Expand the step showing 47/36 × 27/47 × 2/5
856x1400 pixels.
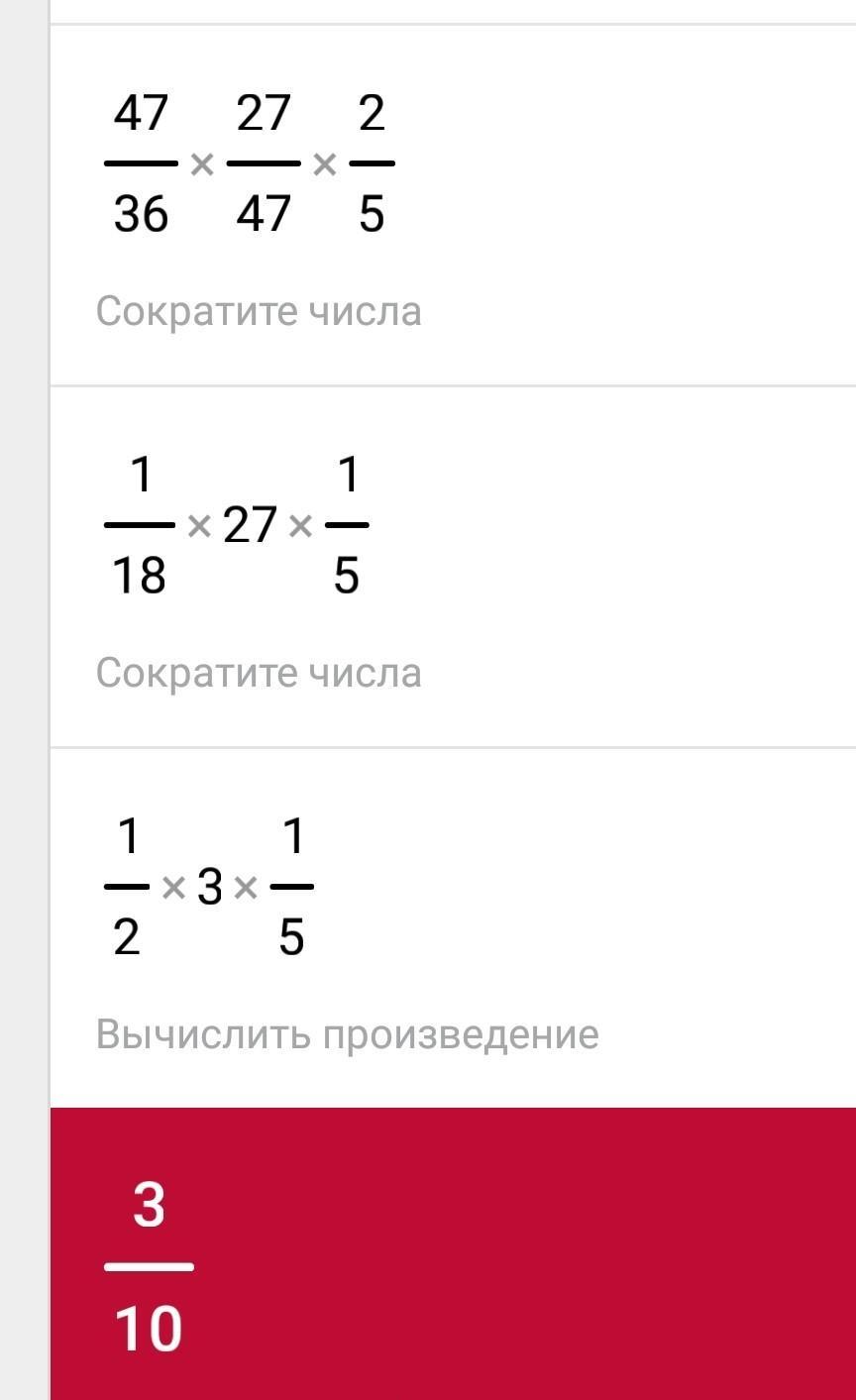[x=453, y=206]
